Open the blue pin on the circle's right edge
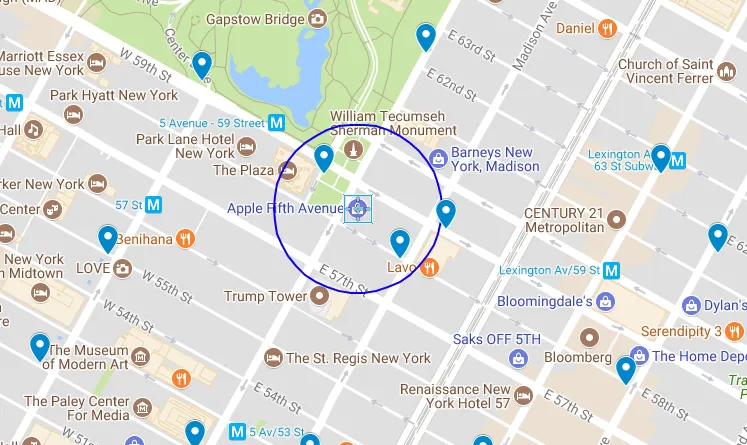Viewport: 747px width, 445px height. point(446,212)
